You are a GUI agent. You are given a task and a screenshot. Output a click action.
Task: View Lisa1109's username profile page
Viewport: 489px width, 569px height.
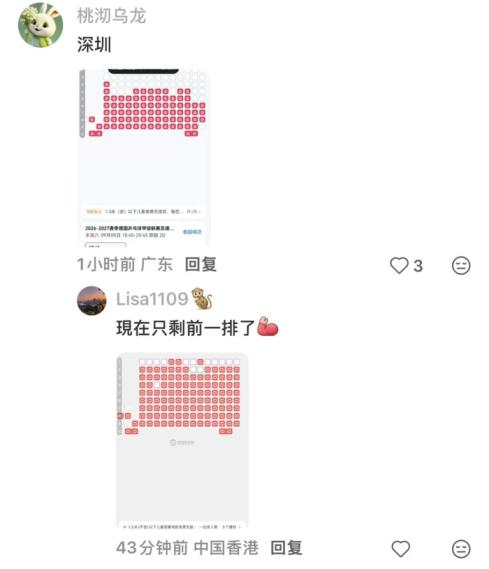[x=152, y=299]
